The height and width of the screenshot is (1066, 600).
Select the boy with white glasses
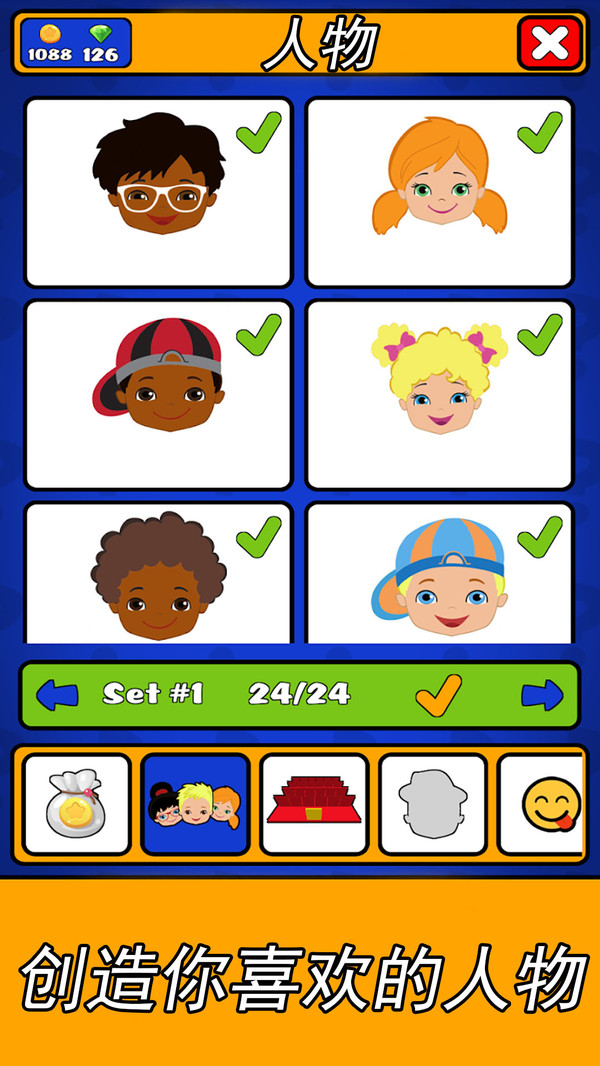(x=159, y=192)
